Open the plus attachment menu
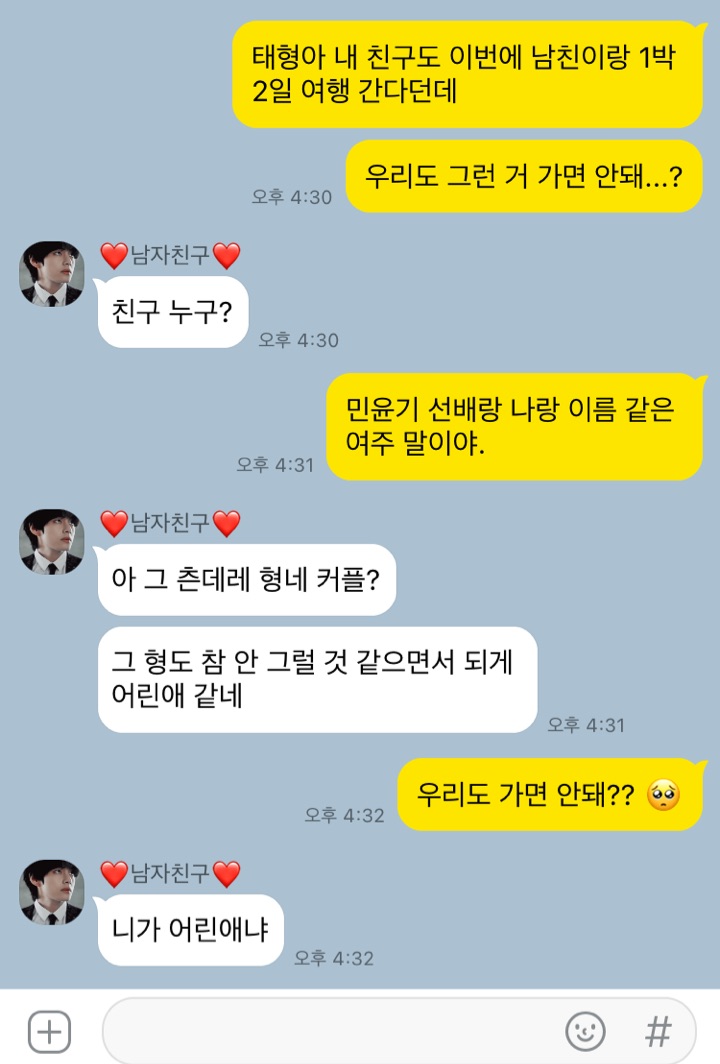The width and height of the screenshot is (720, 1064). pyautogui.click(x=49, y=1030)
